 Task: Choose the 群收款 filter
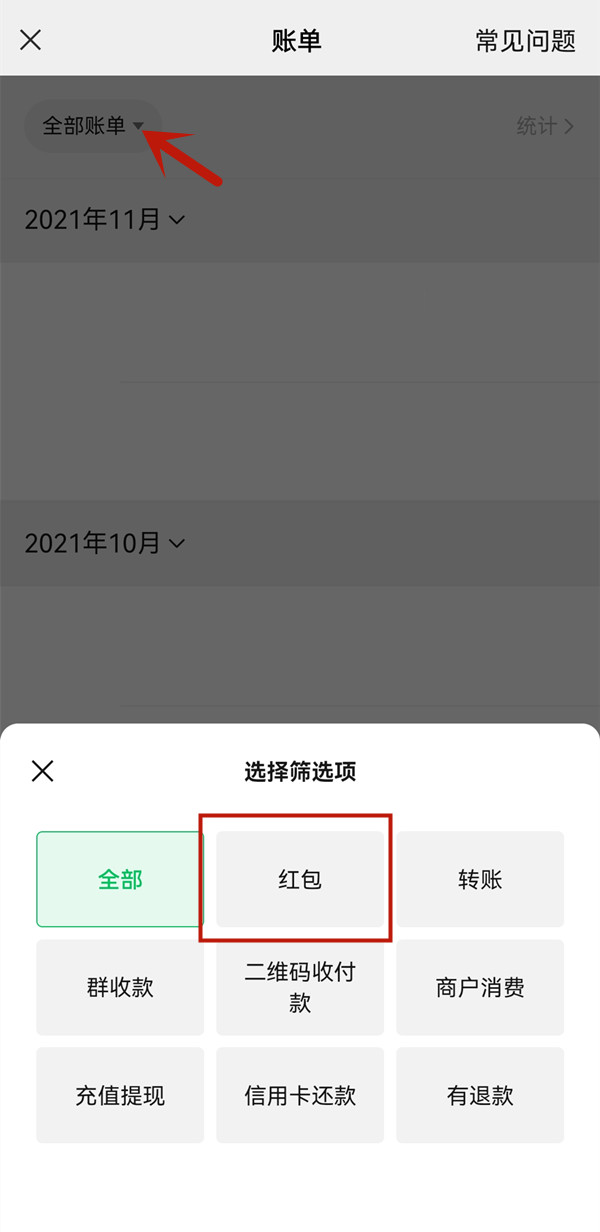120,987
